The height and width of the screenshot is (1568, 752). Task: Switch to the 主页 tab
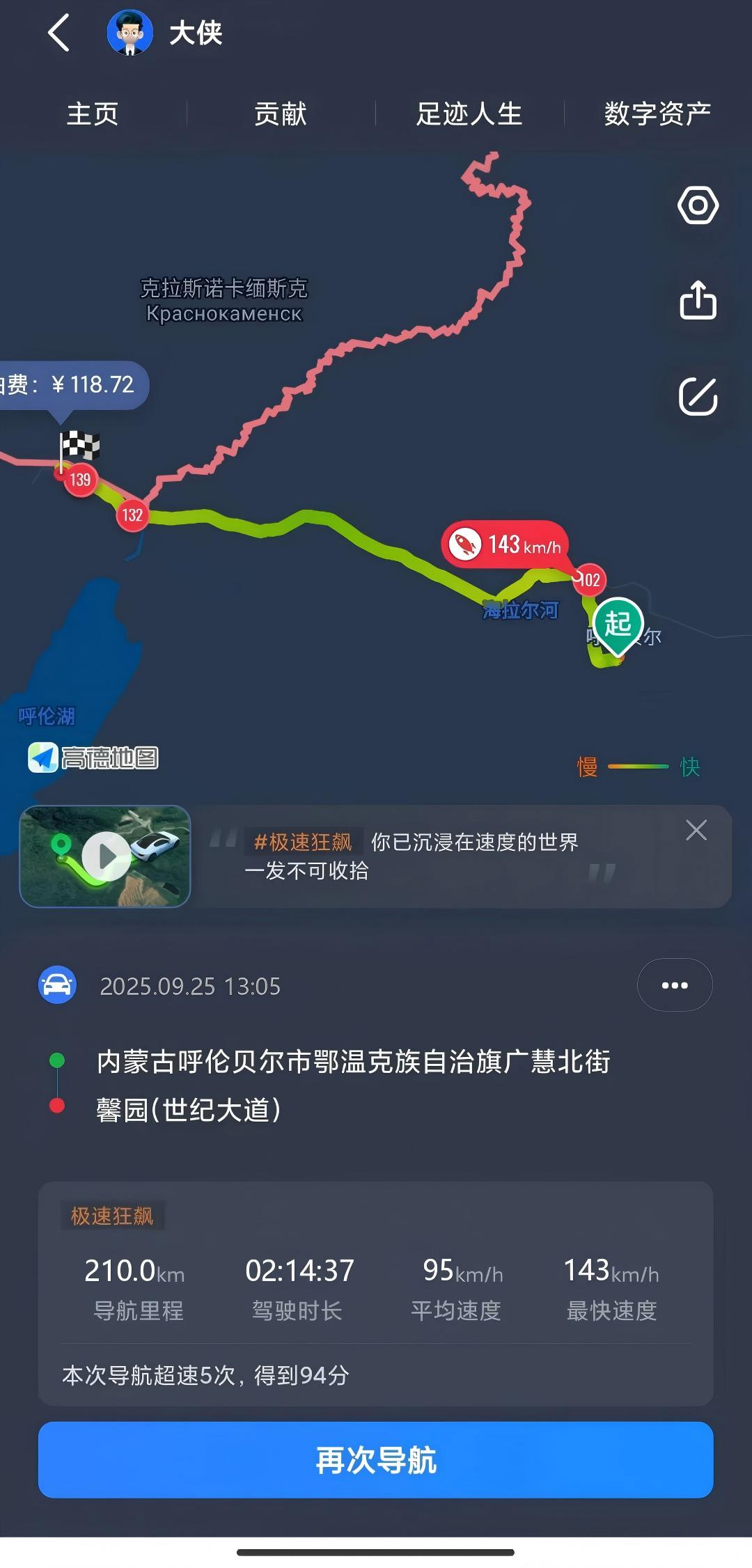tap(93, 113)
